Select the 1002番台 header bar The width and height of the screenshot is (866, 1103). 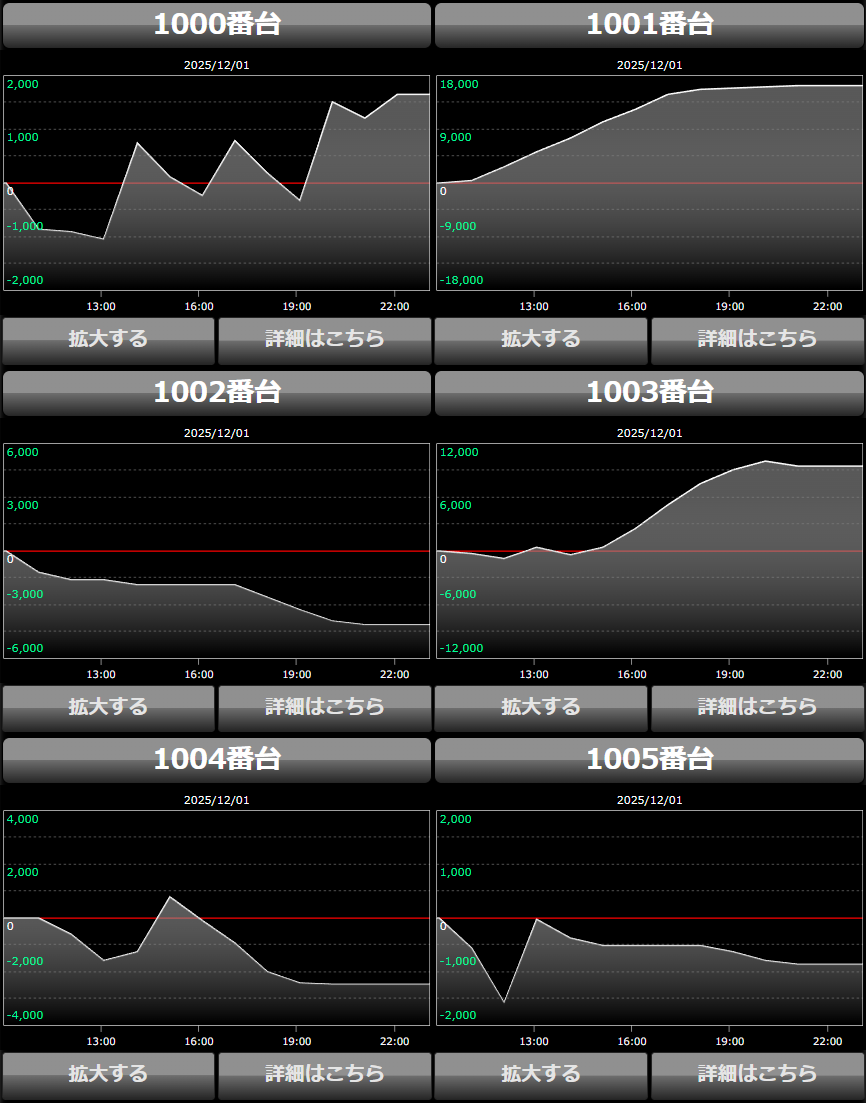216,393
